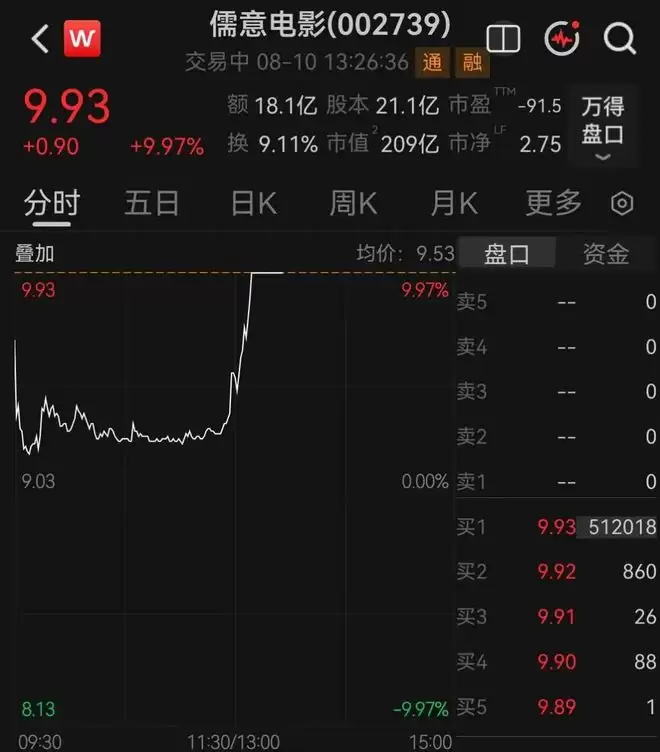660x752 pixels.
Task: Select the 分时 chart tab
Action: tap(52, 204)
